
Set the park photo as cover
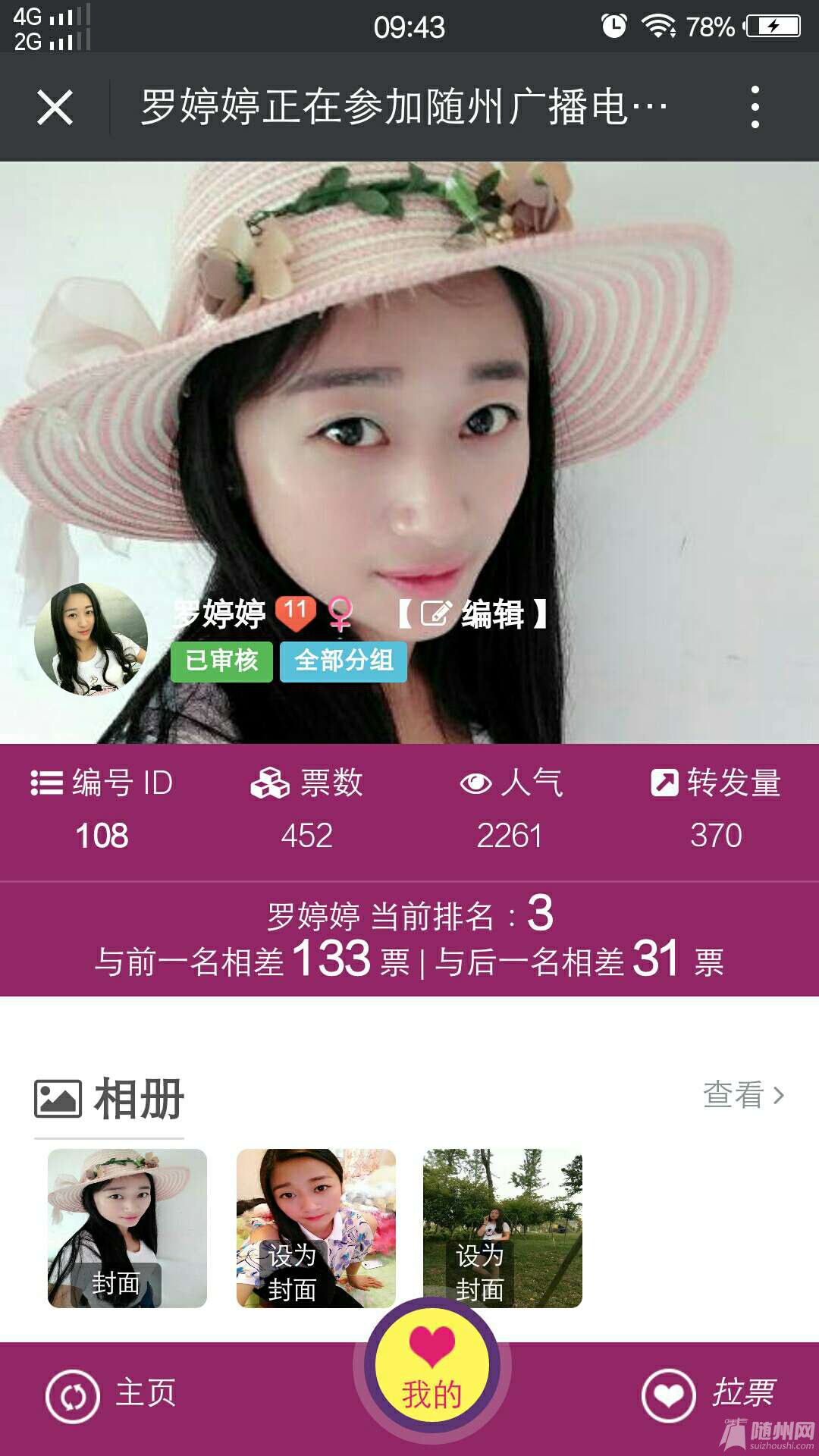(480, 1272)
